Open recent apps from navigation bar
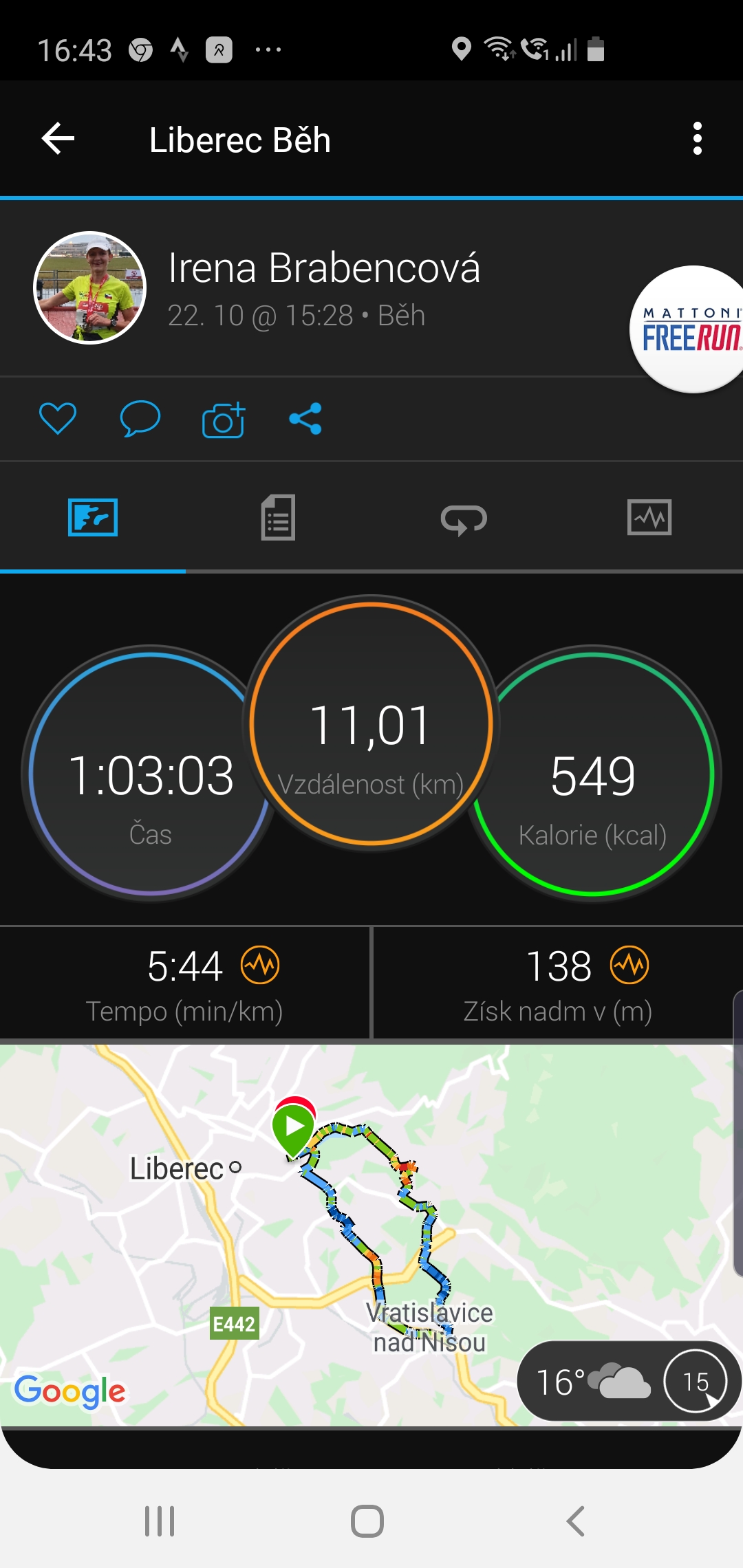Image resolution: width=743 pixels, height=1568 pixels. [160, 1521]
